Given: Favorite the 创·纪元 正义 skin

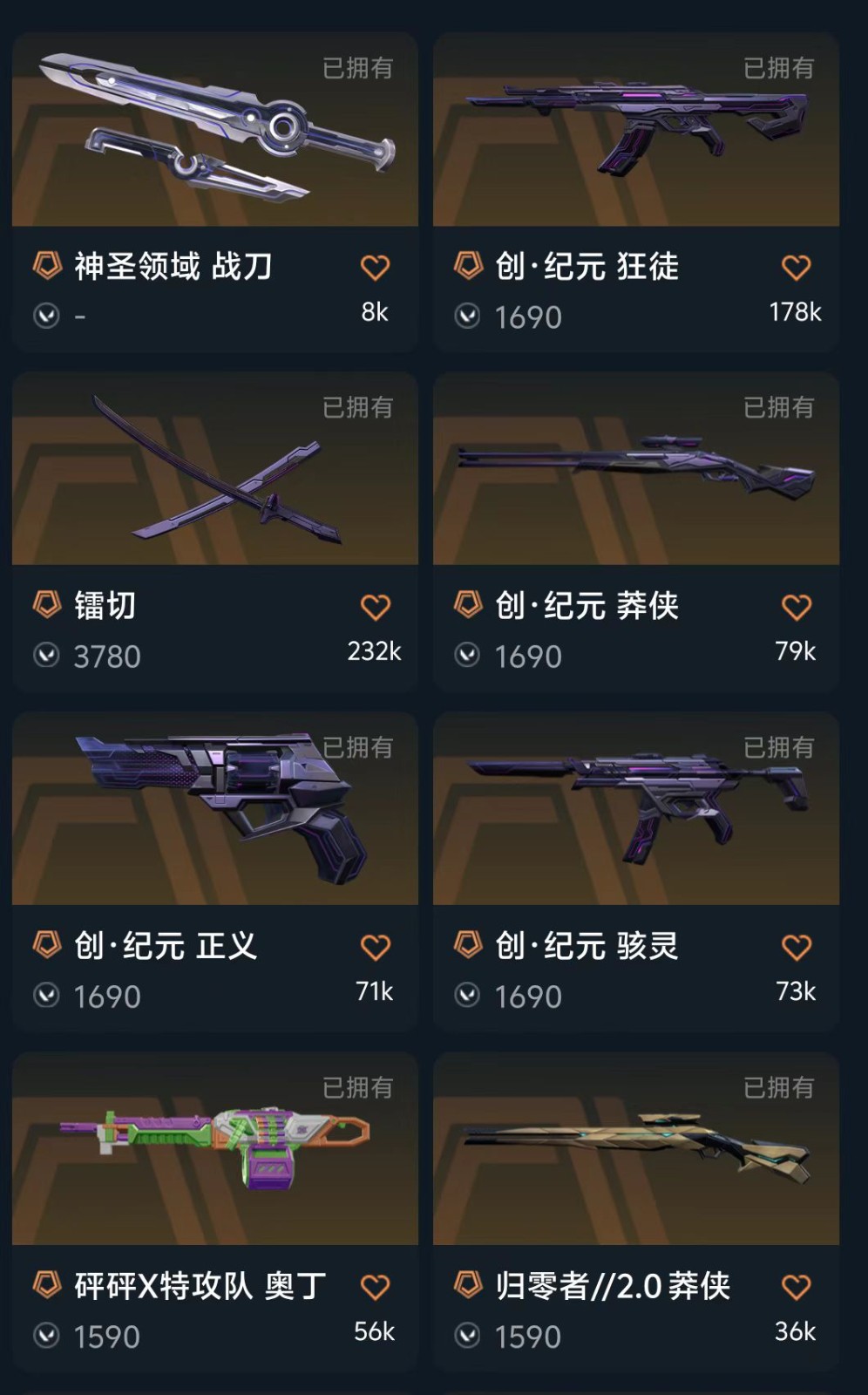Looking at the screenshot, I should tap(375, 947).
